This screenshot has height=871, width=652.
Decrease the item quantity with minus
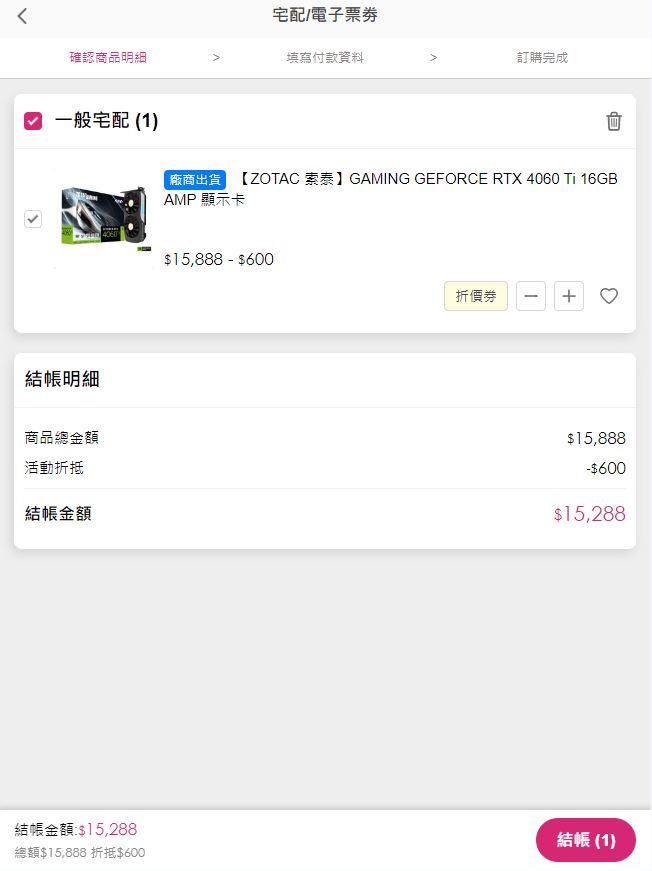click(531, 296)
